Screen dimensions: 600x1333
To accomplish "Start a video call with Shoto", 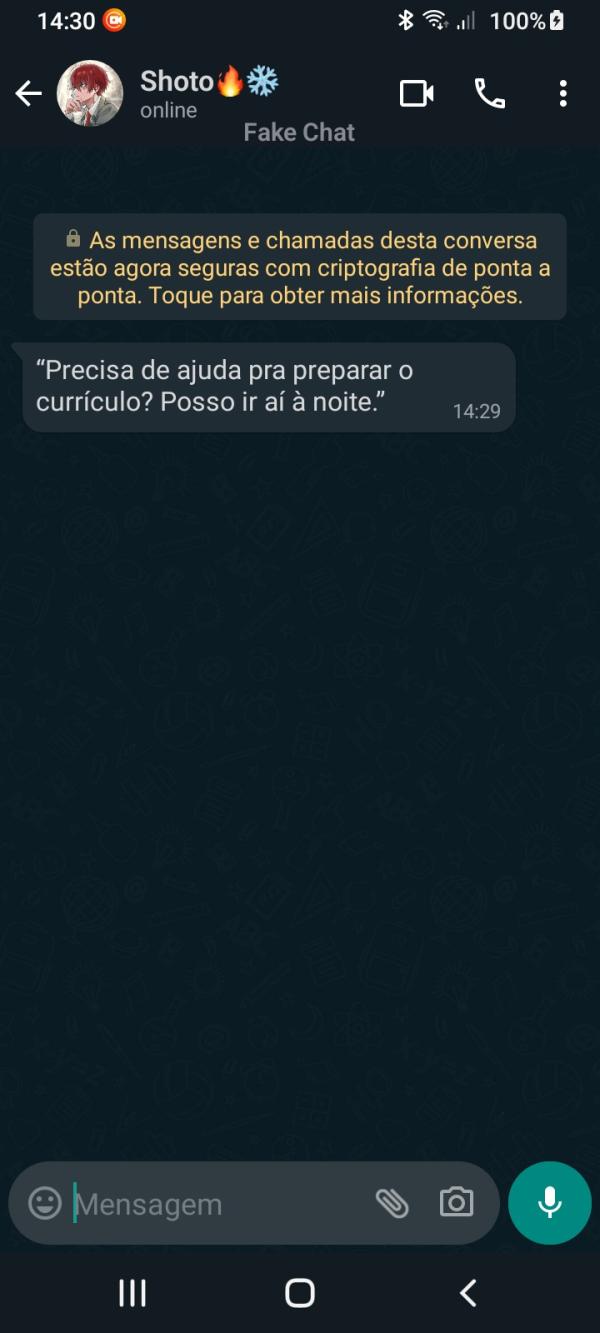I will [x=416, y=94].
